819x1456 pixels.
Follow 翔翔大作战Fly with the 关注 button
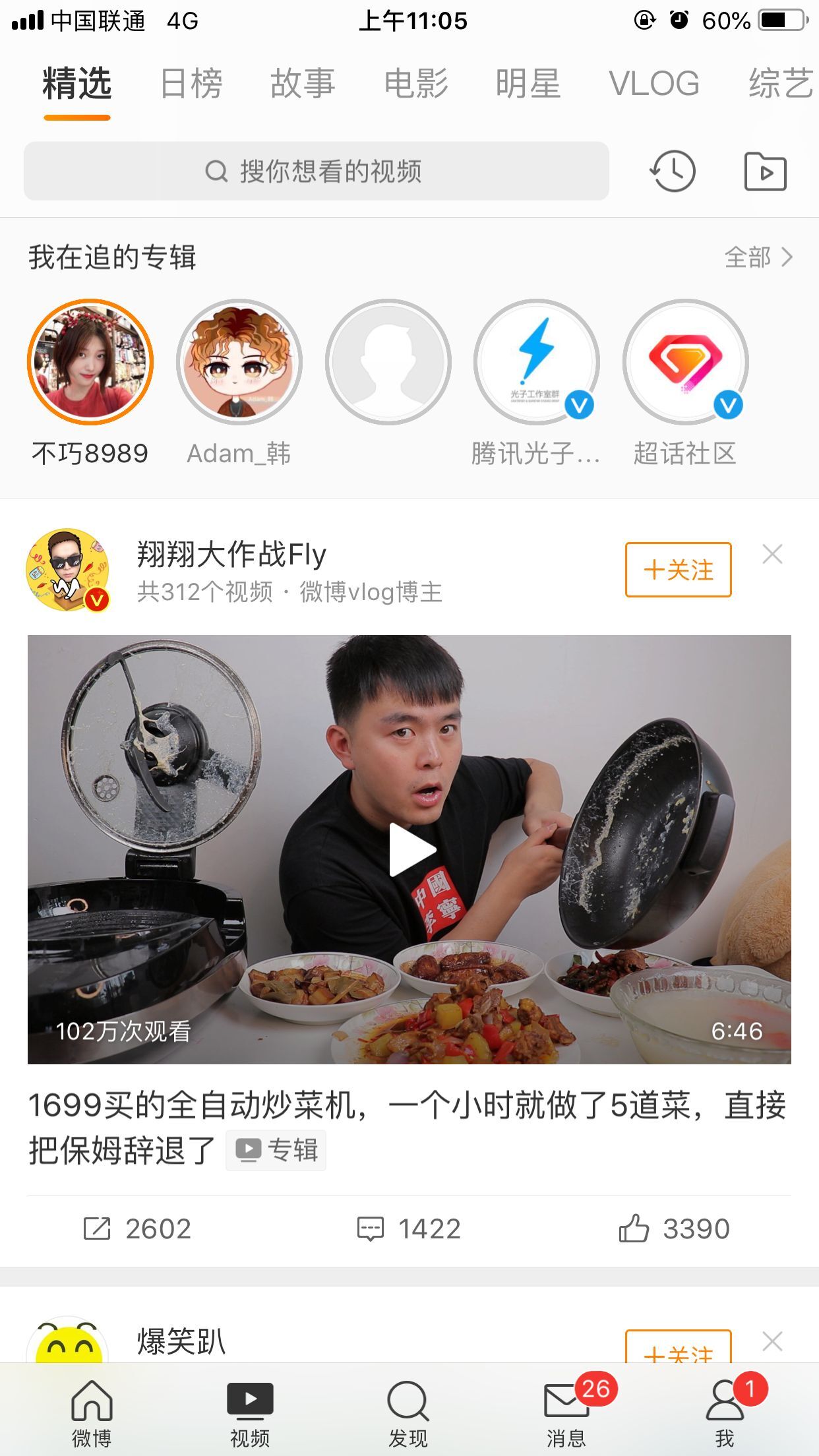[678, 570]
